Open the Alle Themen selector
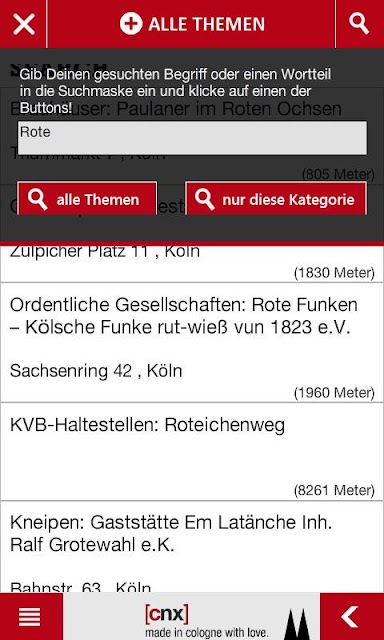Image resolution: width=384 pixels, height=640 pixels. [191, 24]
